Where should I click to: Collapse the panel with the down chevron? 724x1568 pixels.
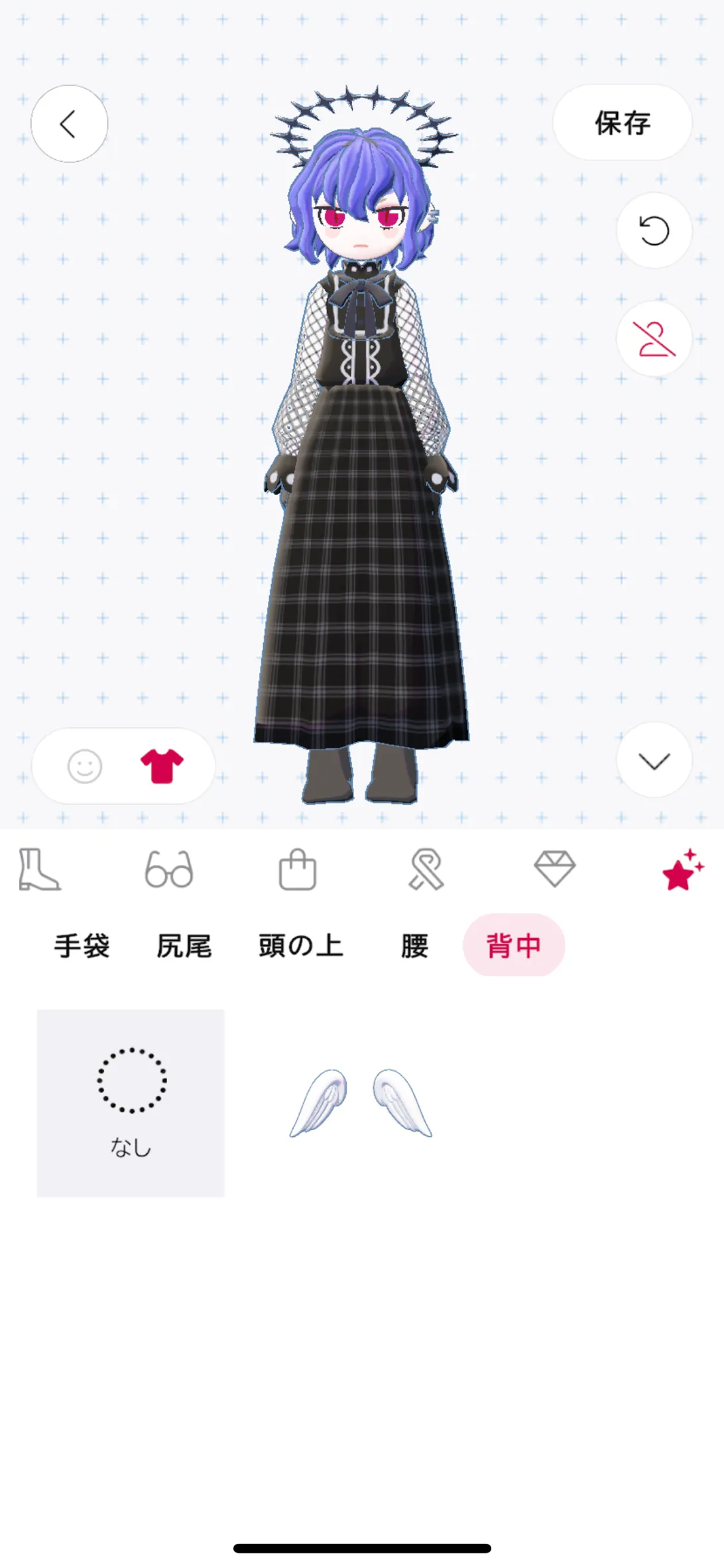(x=654, y=760)
